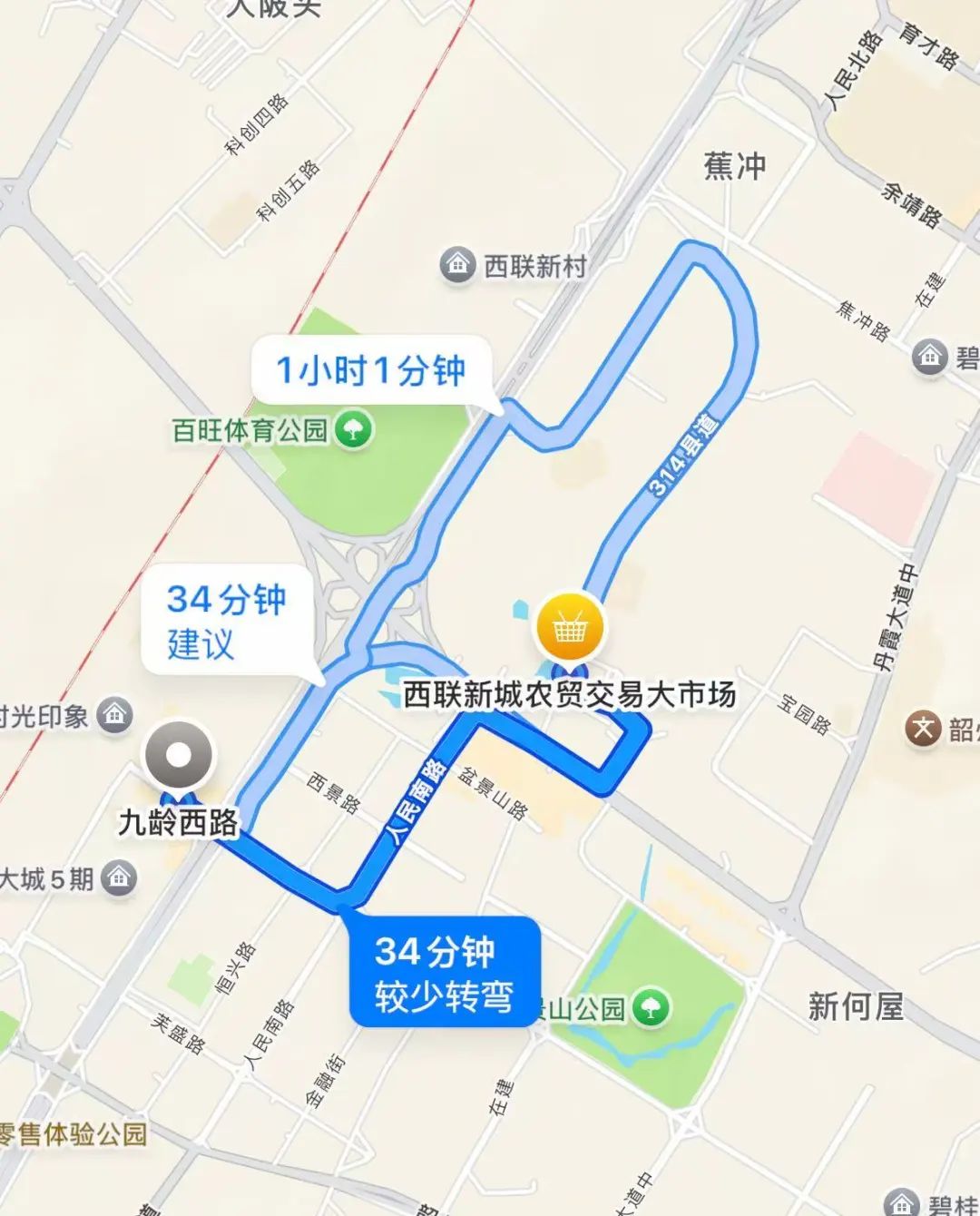Choose the 34分钟 建议 route
Viewport: 980px width, 1216px height.
[227, 622]
